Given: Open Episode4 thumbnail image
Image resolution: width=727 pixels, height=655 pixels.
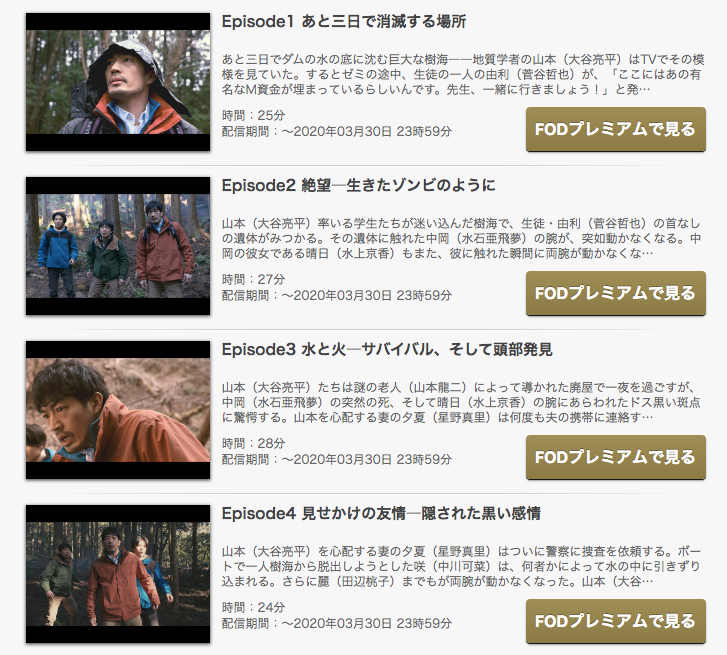Looking at the screenshot, I should (x=117, y=574).
